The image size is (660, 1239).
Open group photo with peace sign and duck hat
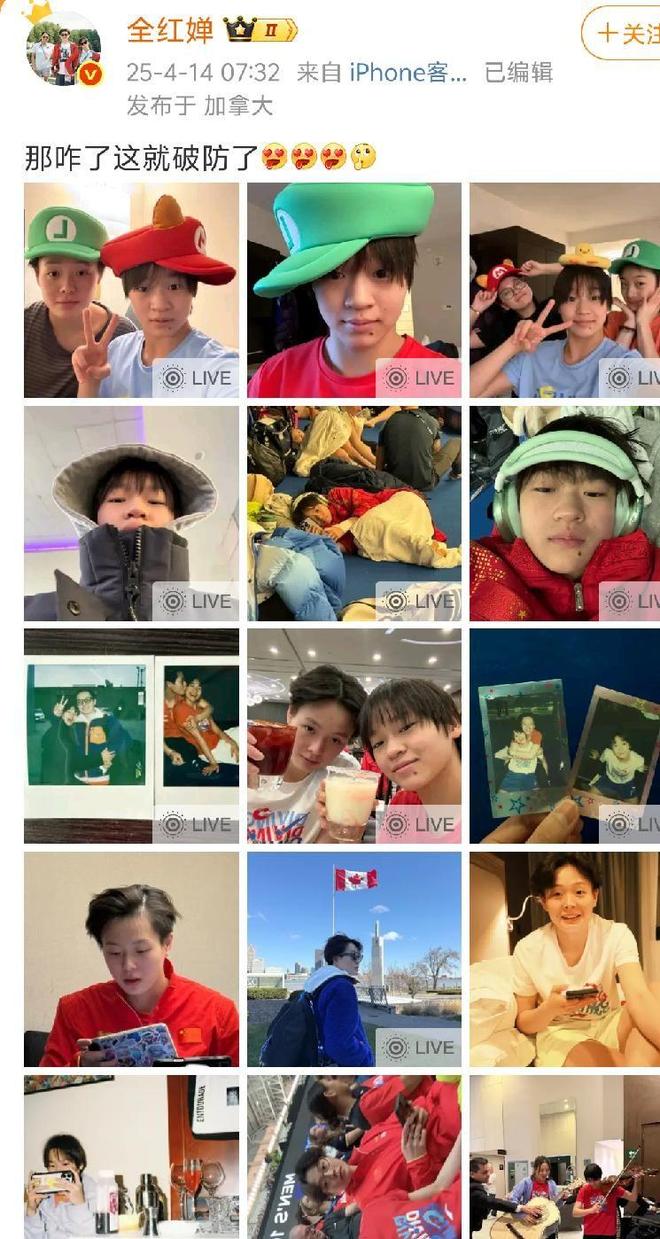coord(564,290)
